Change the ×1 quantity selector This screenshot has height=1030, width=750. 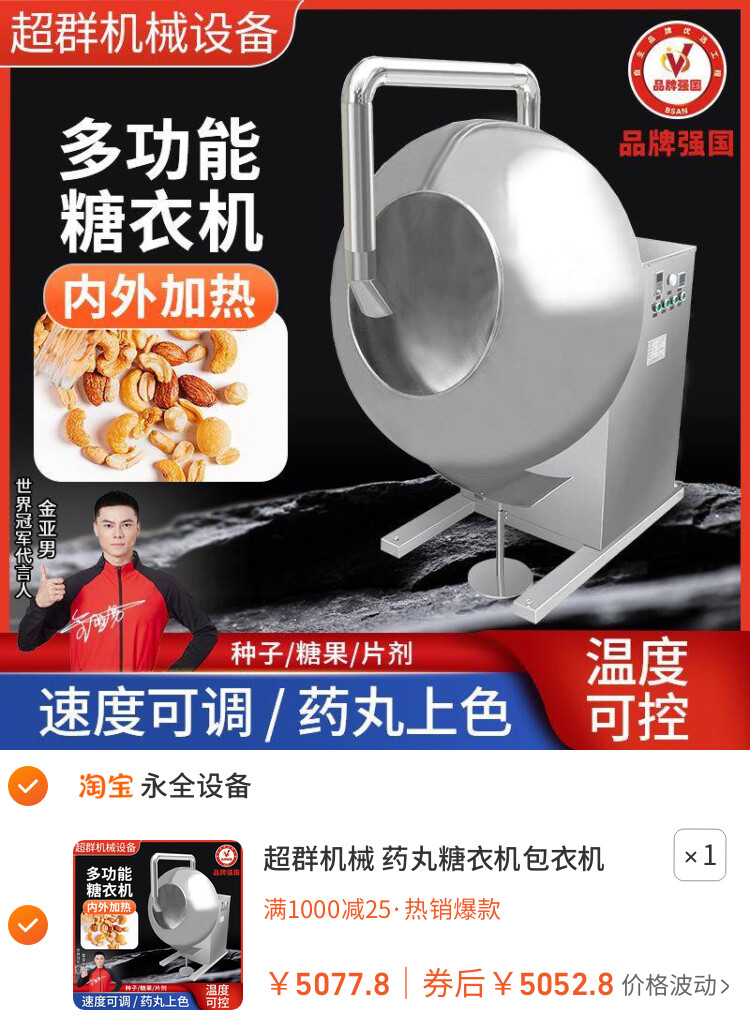click(x=699, y=855)
